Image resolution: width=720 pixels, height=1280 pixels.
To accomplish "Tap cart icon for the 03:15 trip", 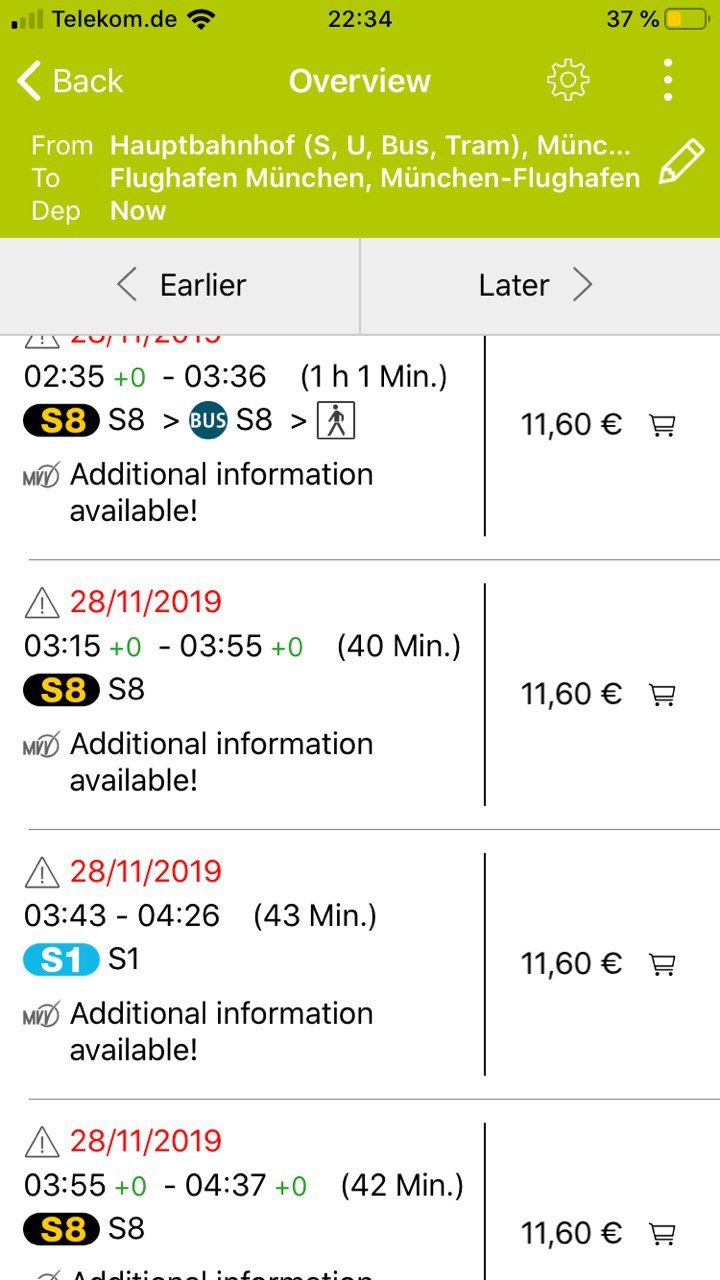I will [662, 695].
